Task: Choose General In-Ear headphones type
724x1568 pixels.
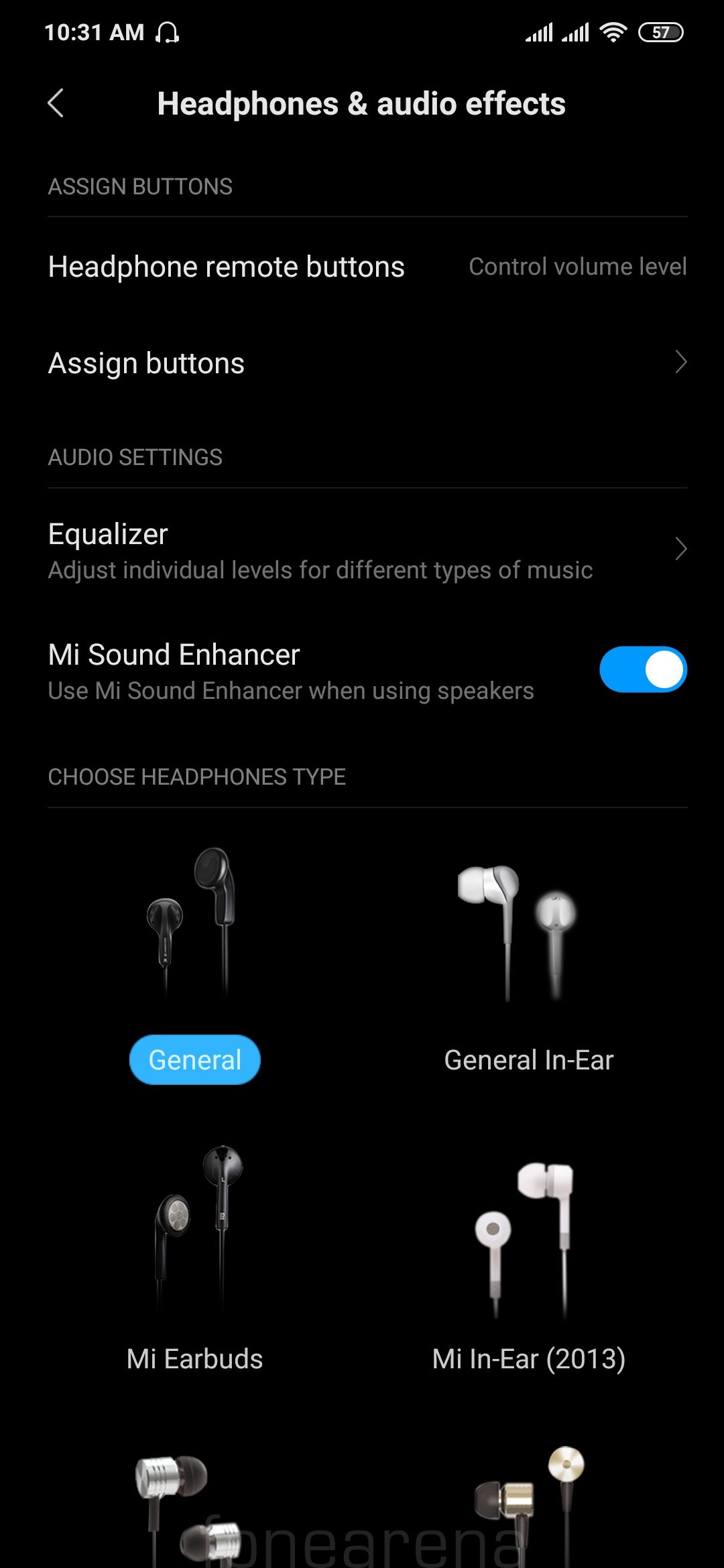Action: coord(528,1059)
